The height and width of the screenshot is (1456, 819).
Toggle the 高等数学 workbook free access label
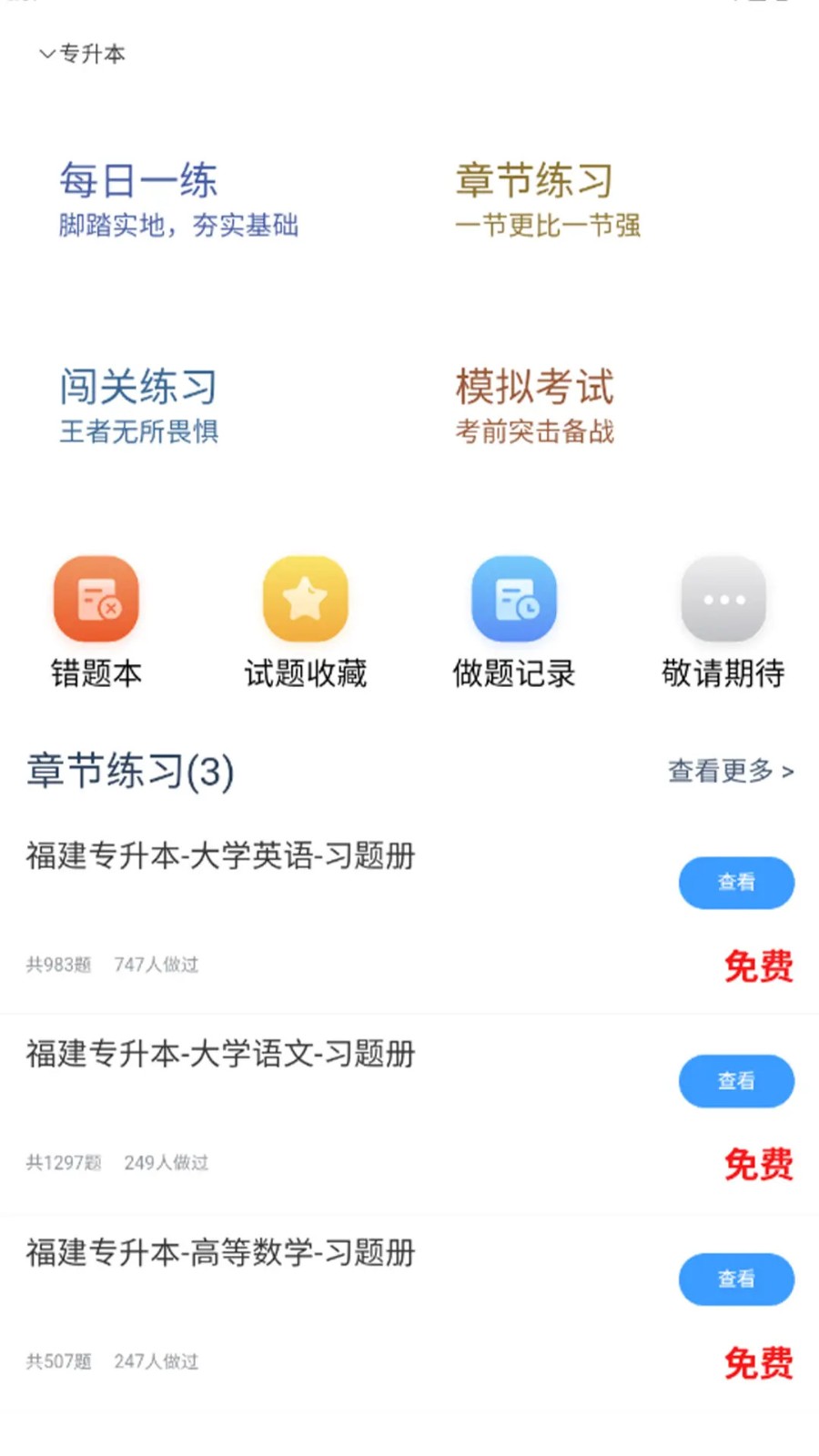click(759, 1364)
